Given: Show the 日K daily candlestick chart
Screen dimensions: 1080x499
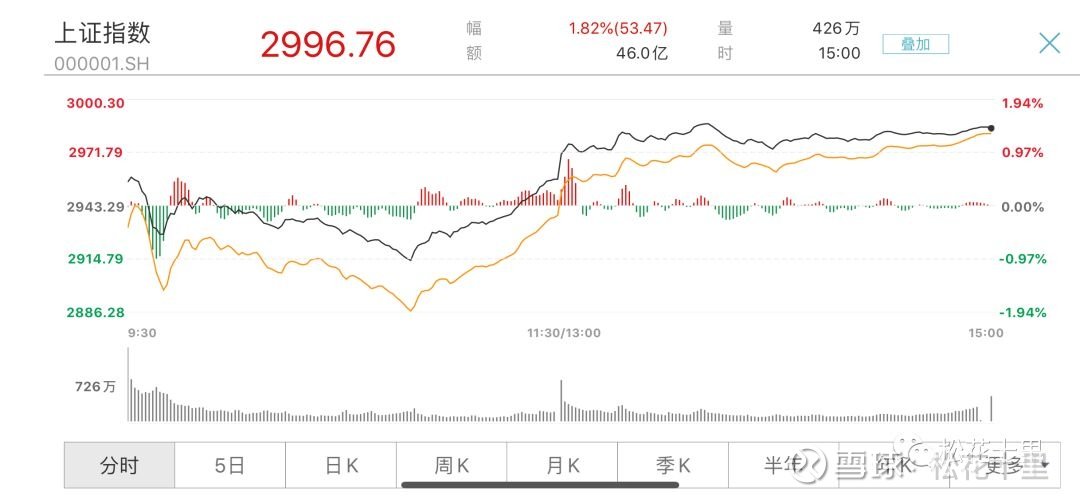Looking at the screenshot, I should pos(341,465).
